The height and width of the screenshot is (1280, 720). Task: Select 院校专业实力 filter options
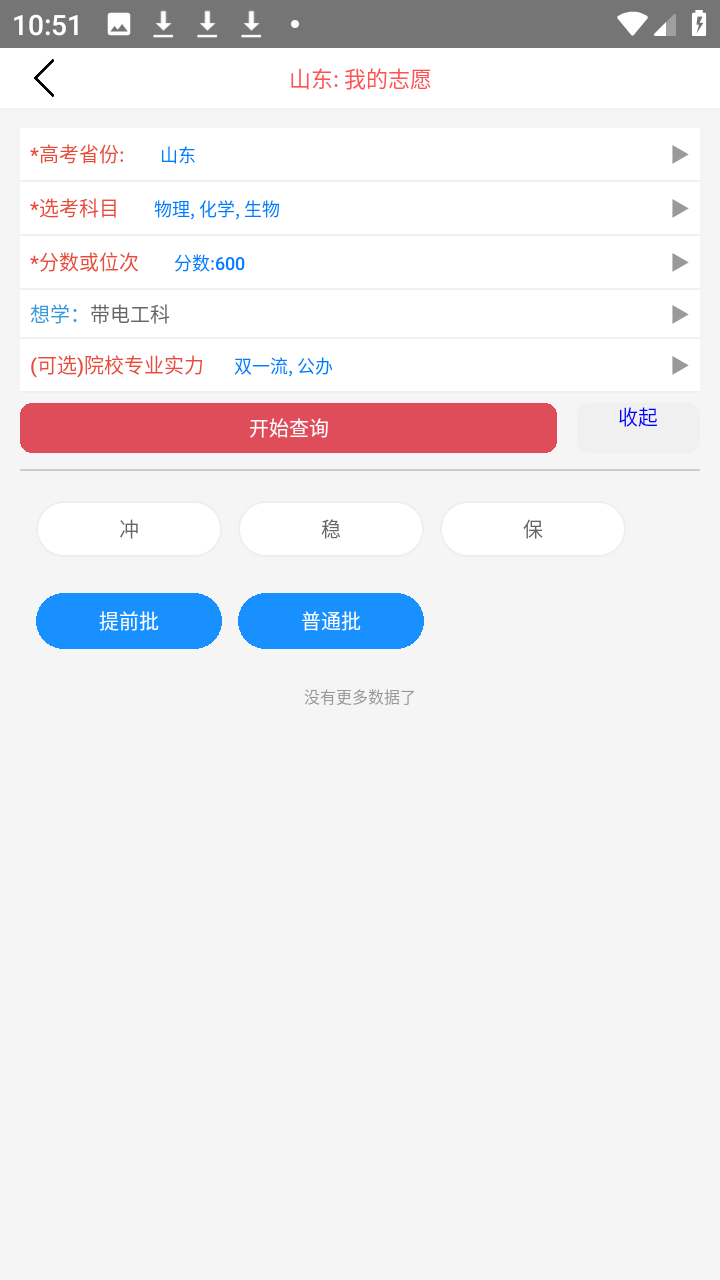coord(360,366)
